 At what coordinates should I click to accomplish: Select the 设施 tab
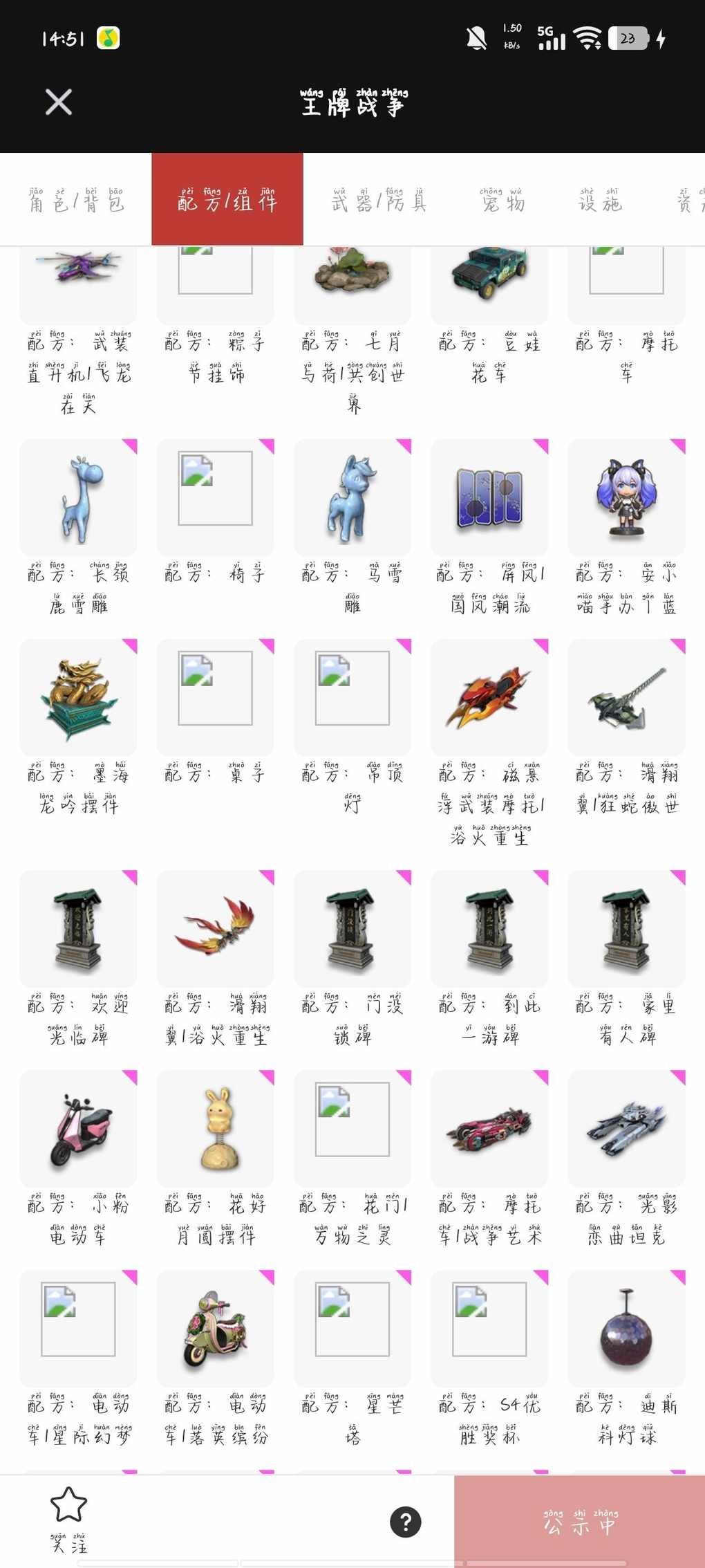pyautogui.click(x=600, y=200)
